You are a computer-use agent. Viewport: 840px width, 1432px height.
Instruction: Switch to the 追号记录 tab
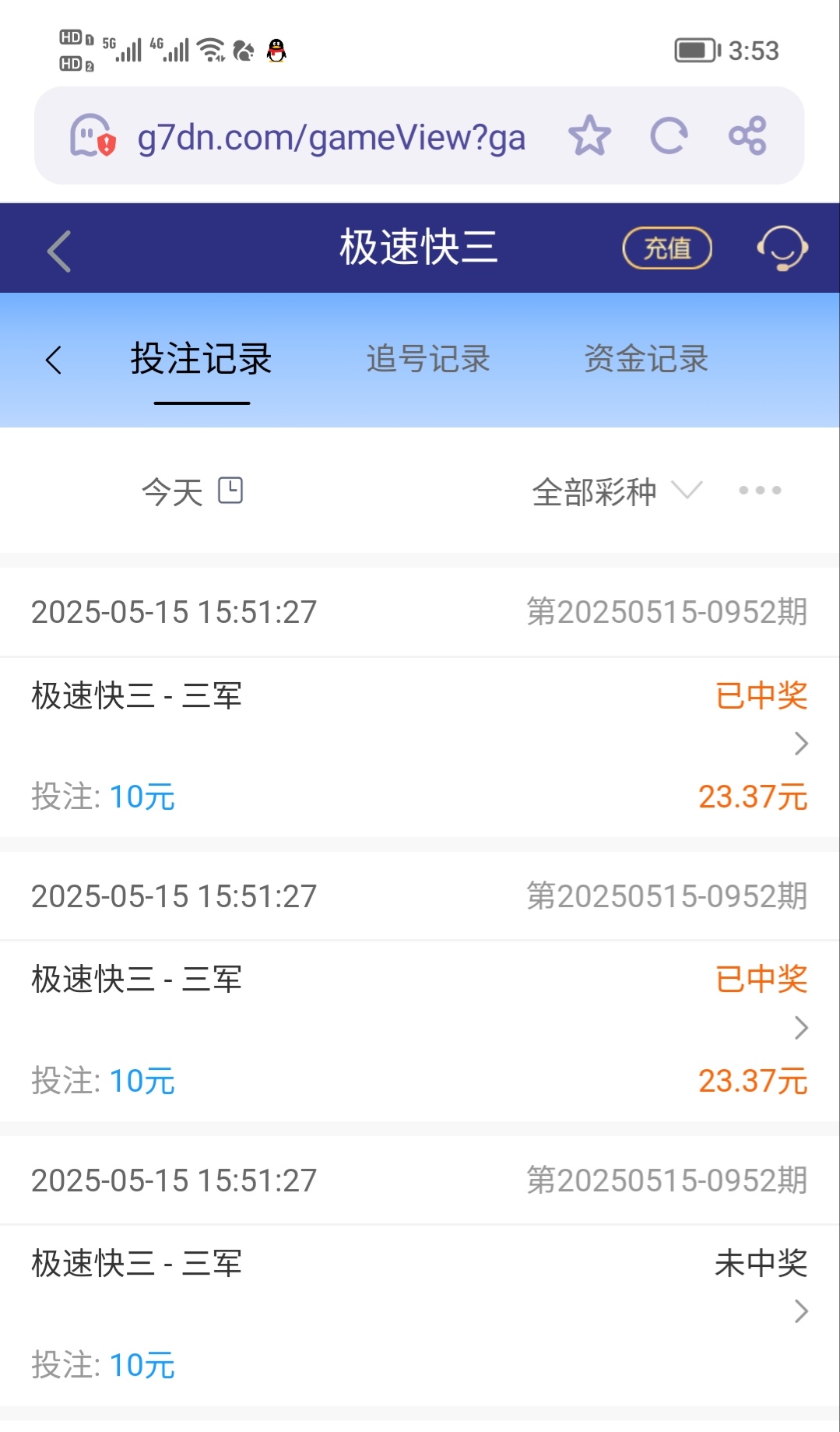tap(428, 360)
